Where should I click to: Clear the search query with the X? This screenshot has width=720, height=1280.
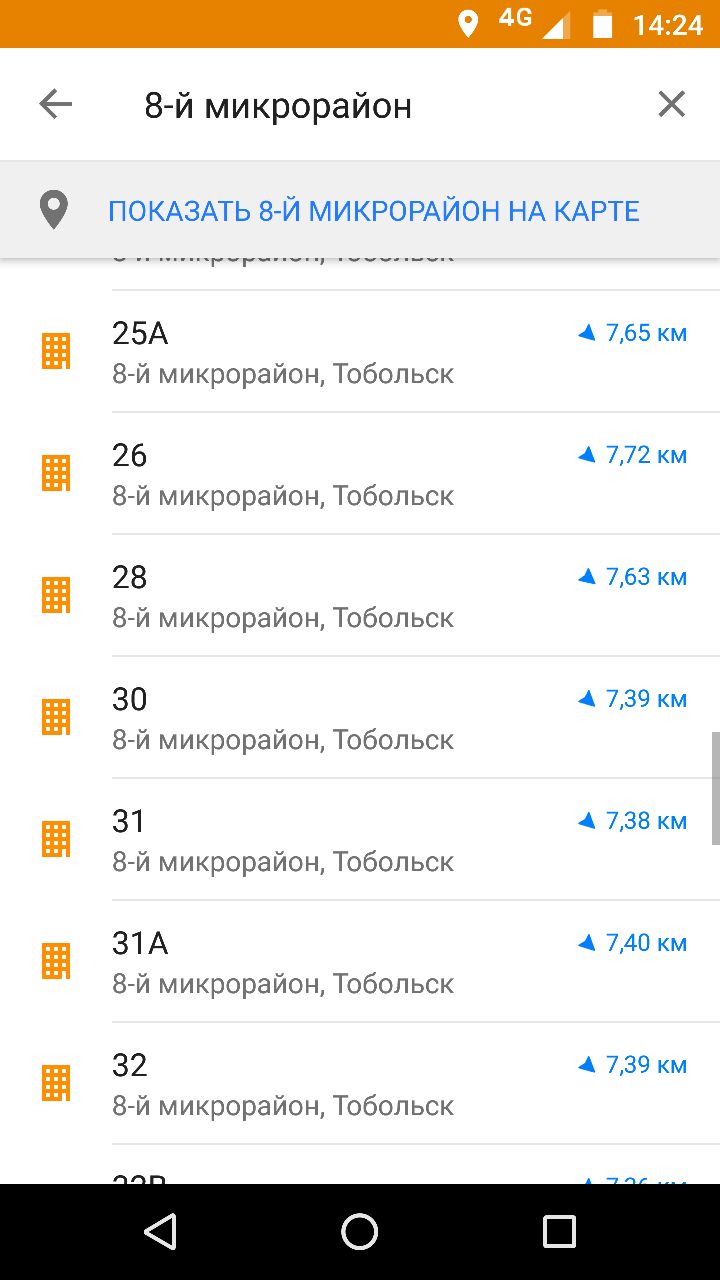pyautogui.click(x=672, y=104)
